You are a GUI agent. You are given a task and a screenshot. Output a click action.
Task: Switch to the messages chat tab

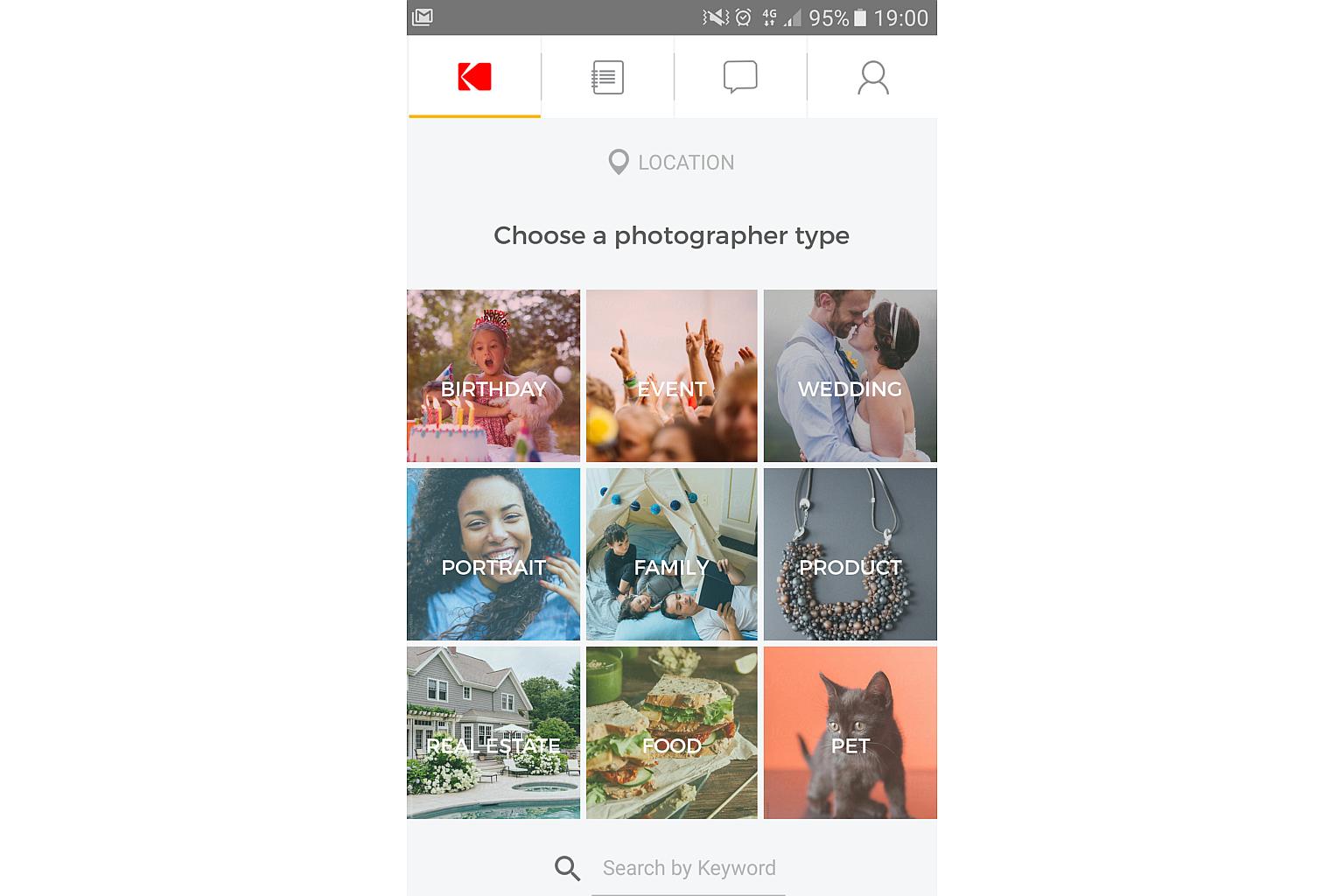click(x=740, y=77)
